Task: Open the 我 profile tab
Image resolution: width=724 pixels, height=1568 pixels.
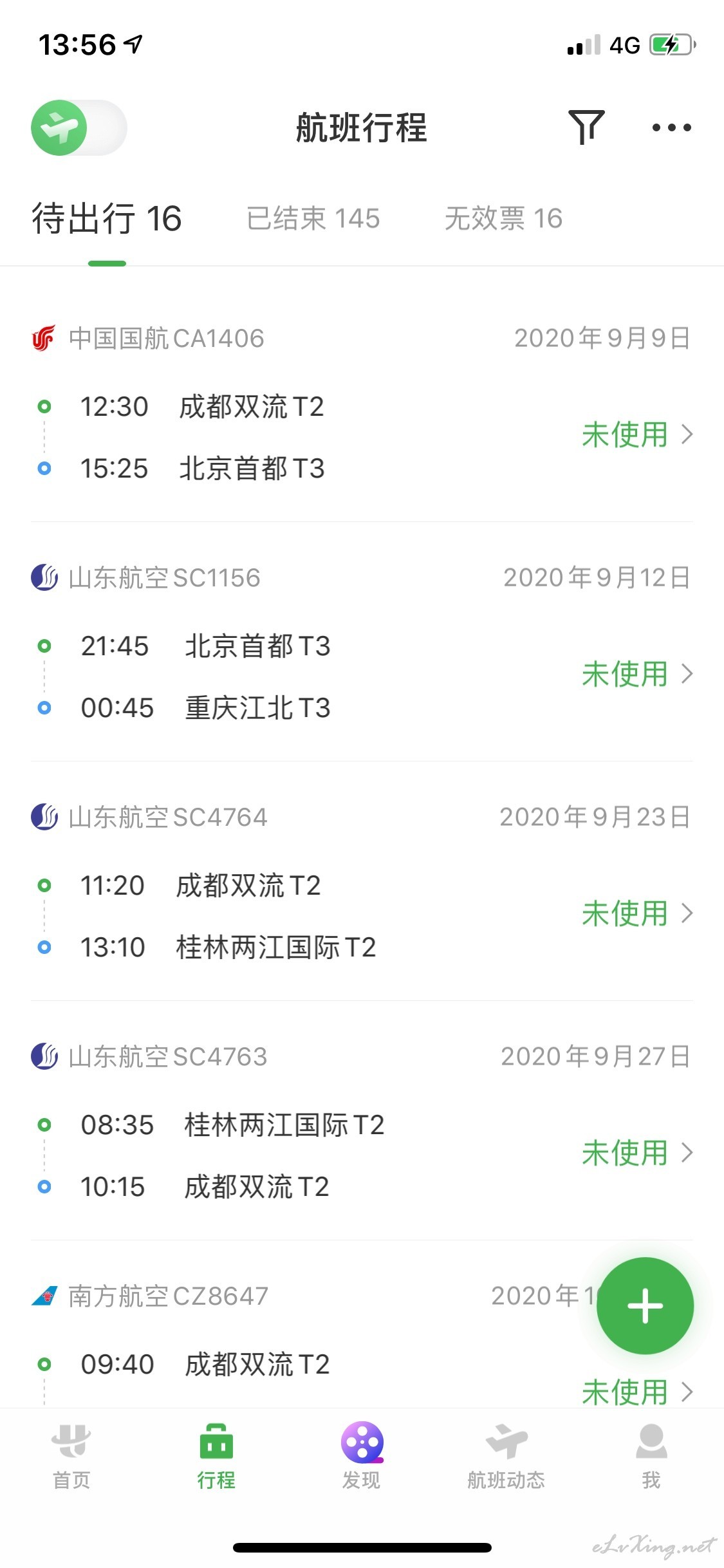Action: tap(651, 1457)
